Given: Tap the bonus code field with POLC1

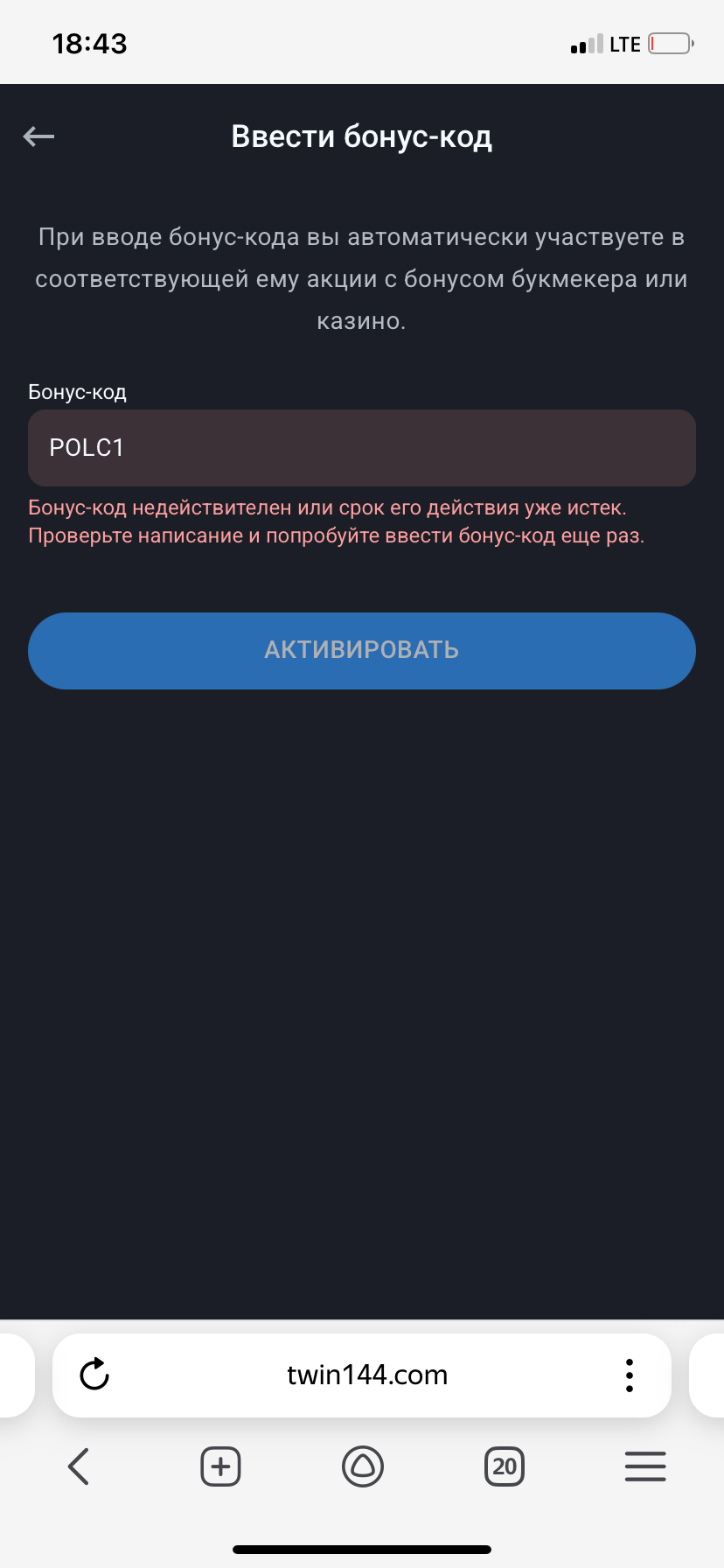Looking at the screenshot, I should [361, 448].
